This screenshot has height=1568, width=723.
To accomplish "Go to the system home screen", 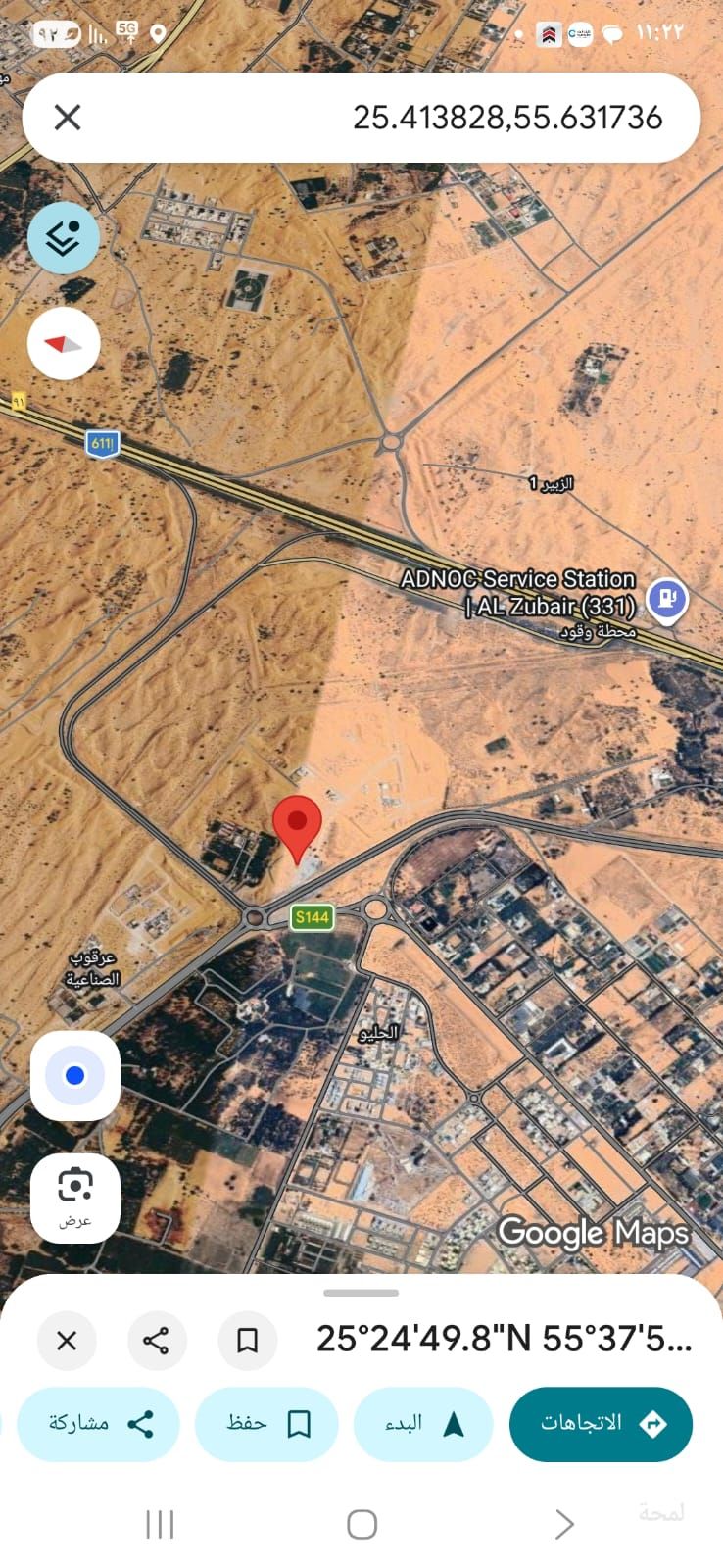I will pyautogui.click(x=361, y=1524).
